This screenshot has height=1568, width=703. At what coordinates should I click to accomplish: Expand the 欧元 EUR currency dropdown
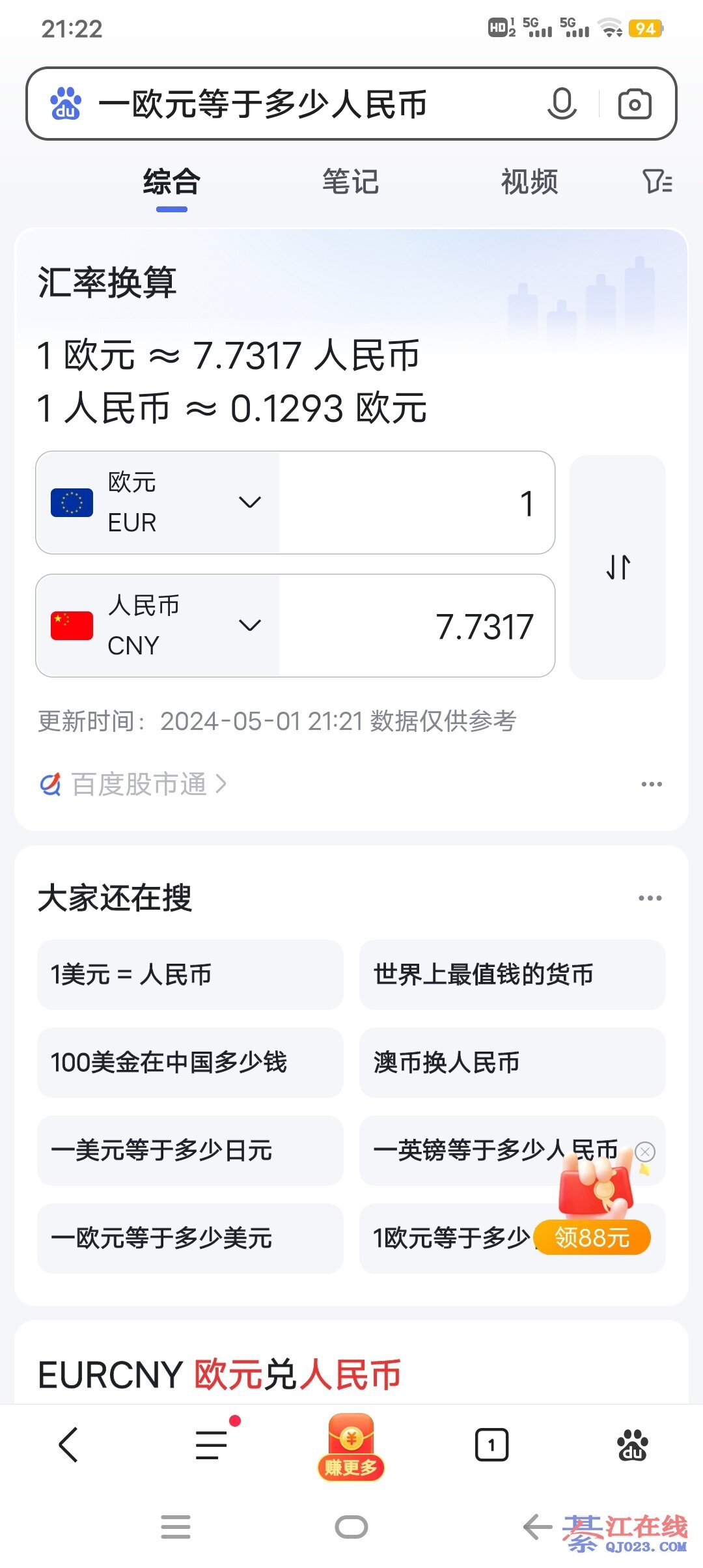(249, 502)
